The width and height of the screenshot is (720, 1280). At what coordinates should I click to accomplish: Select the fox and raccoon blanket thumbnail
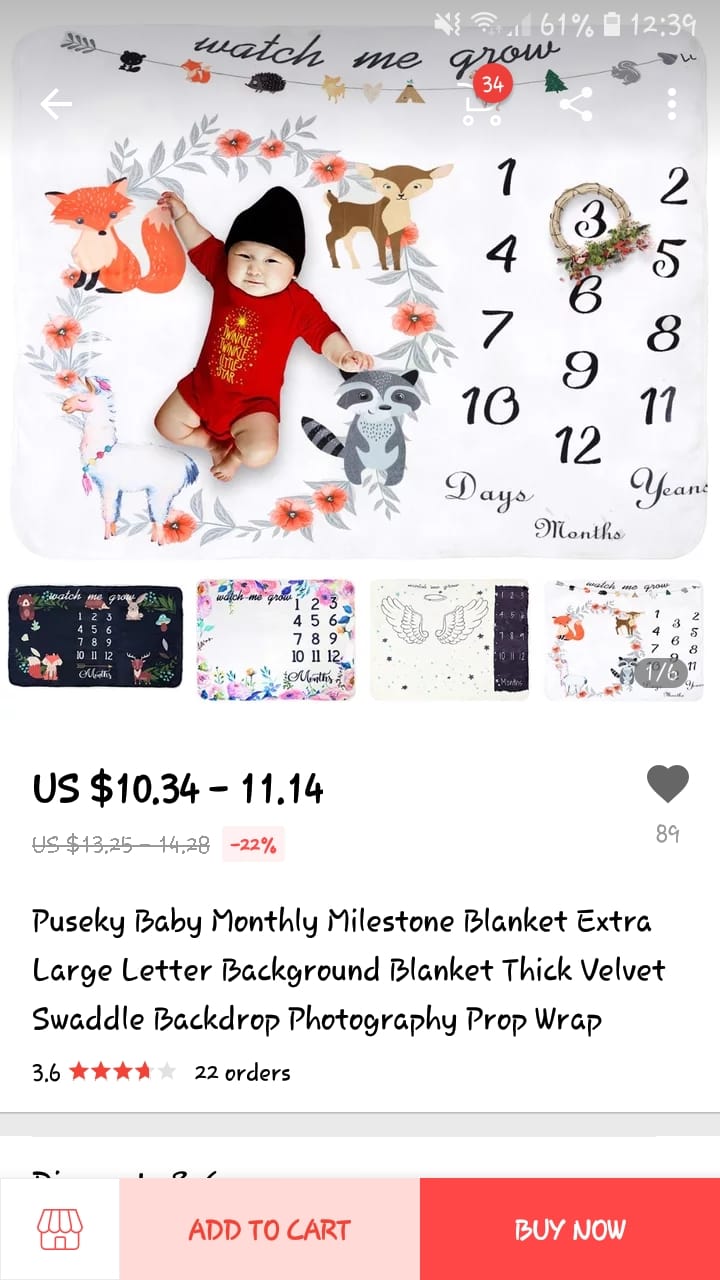click(622, 638)
